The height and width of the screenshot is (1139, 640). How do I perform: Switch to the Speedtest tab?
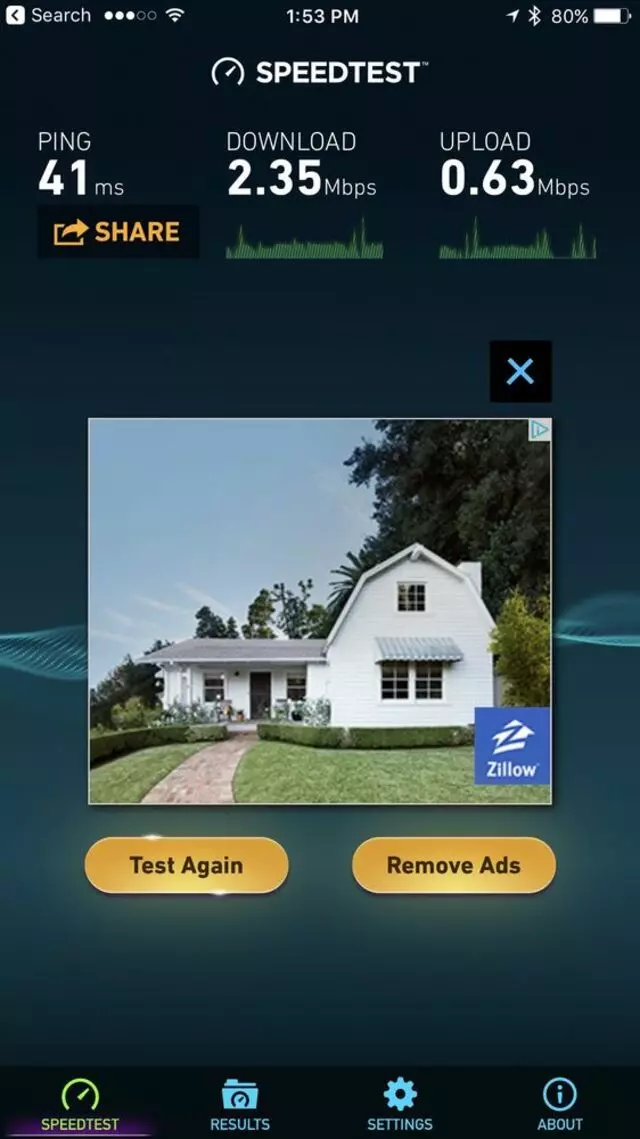click(x=80, y=1105)
